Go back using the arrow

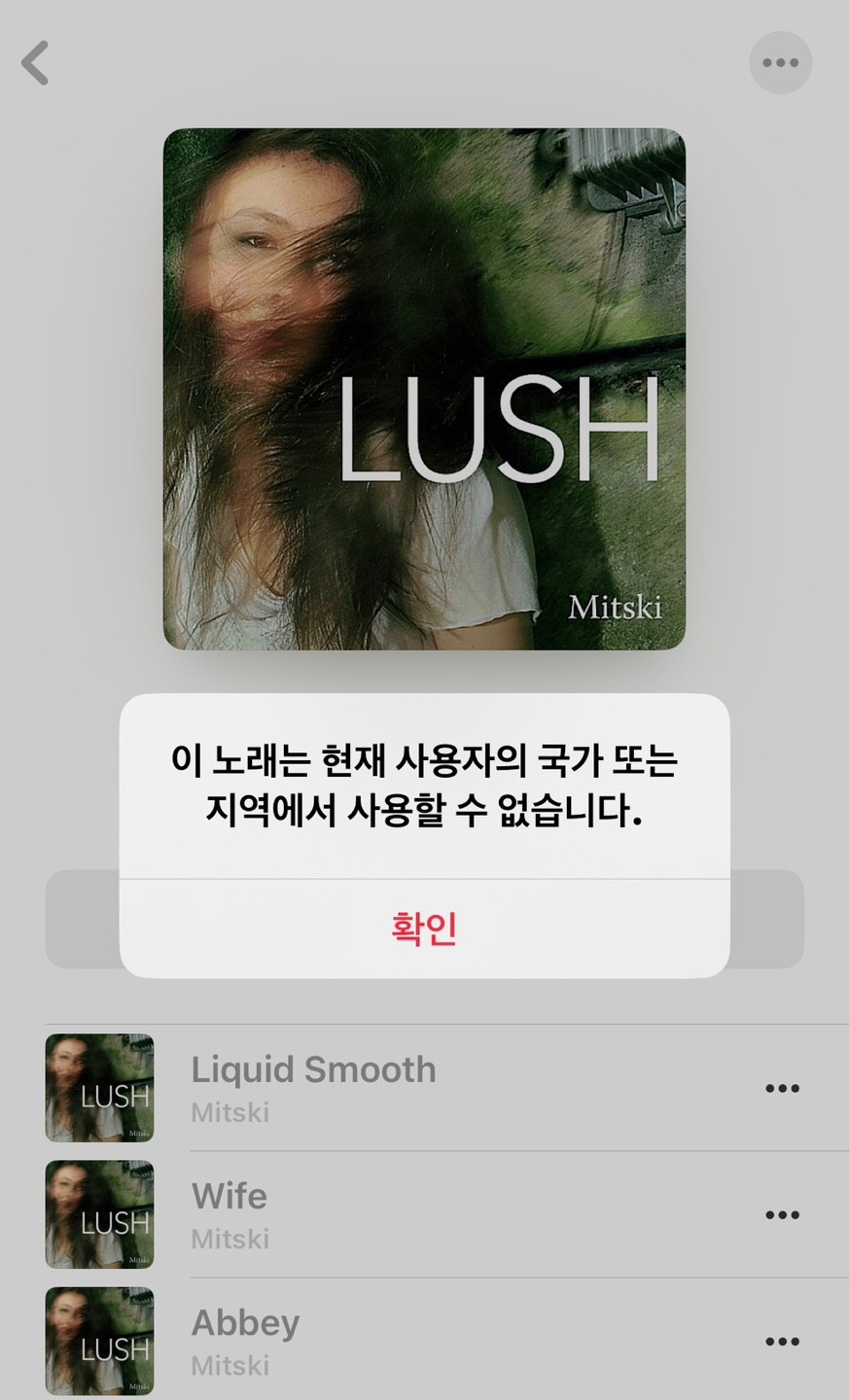[x=36, y=64]
